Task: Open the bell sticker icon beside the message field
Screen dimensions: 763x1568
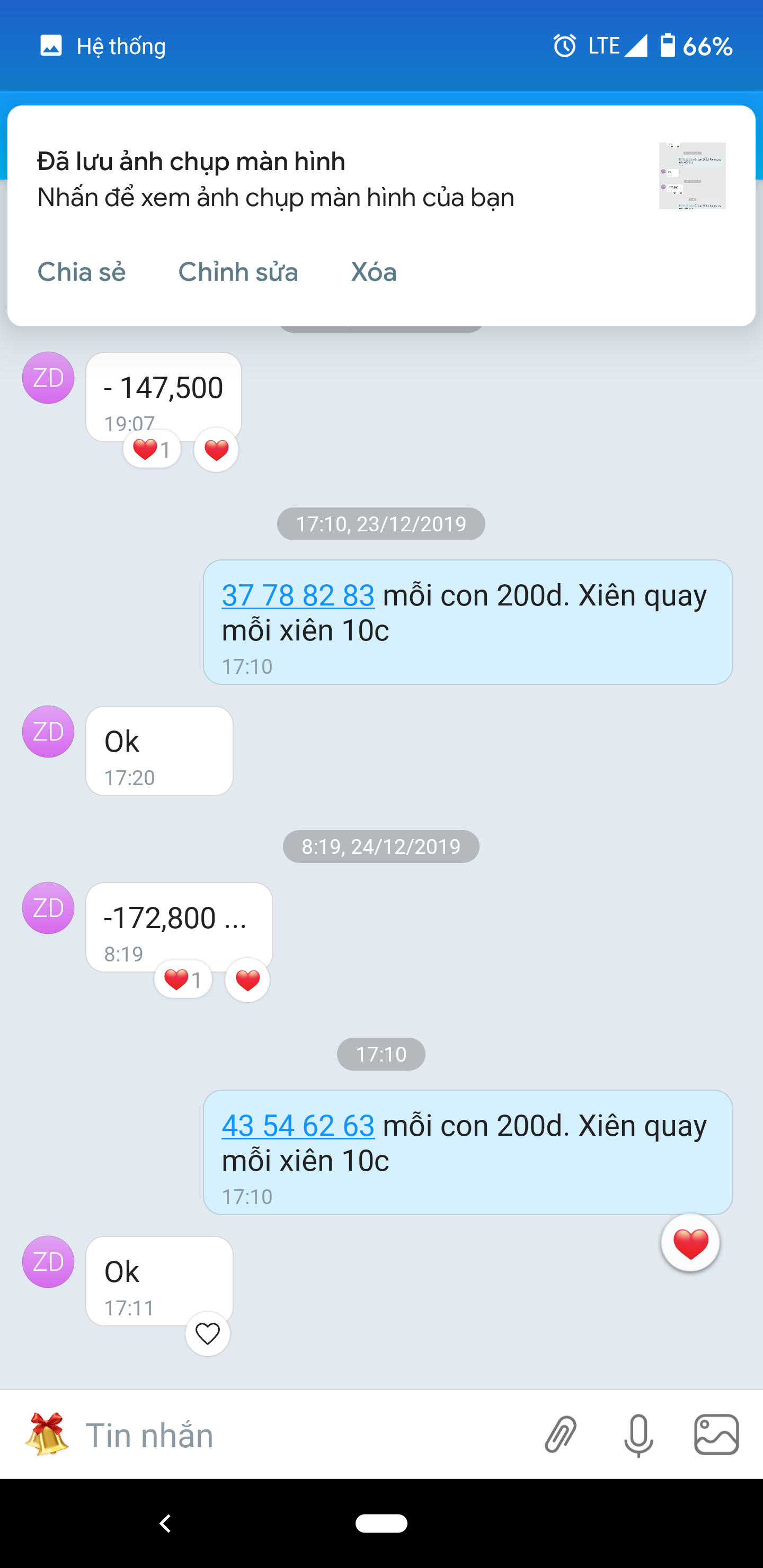Action: [47, 1434]
